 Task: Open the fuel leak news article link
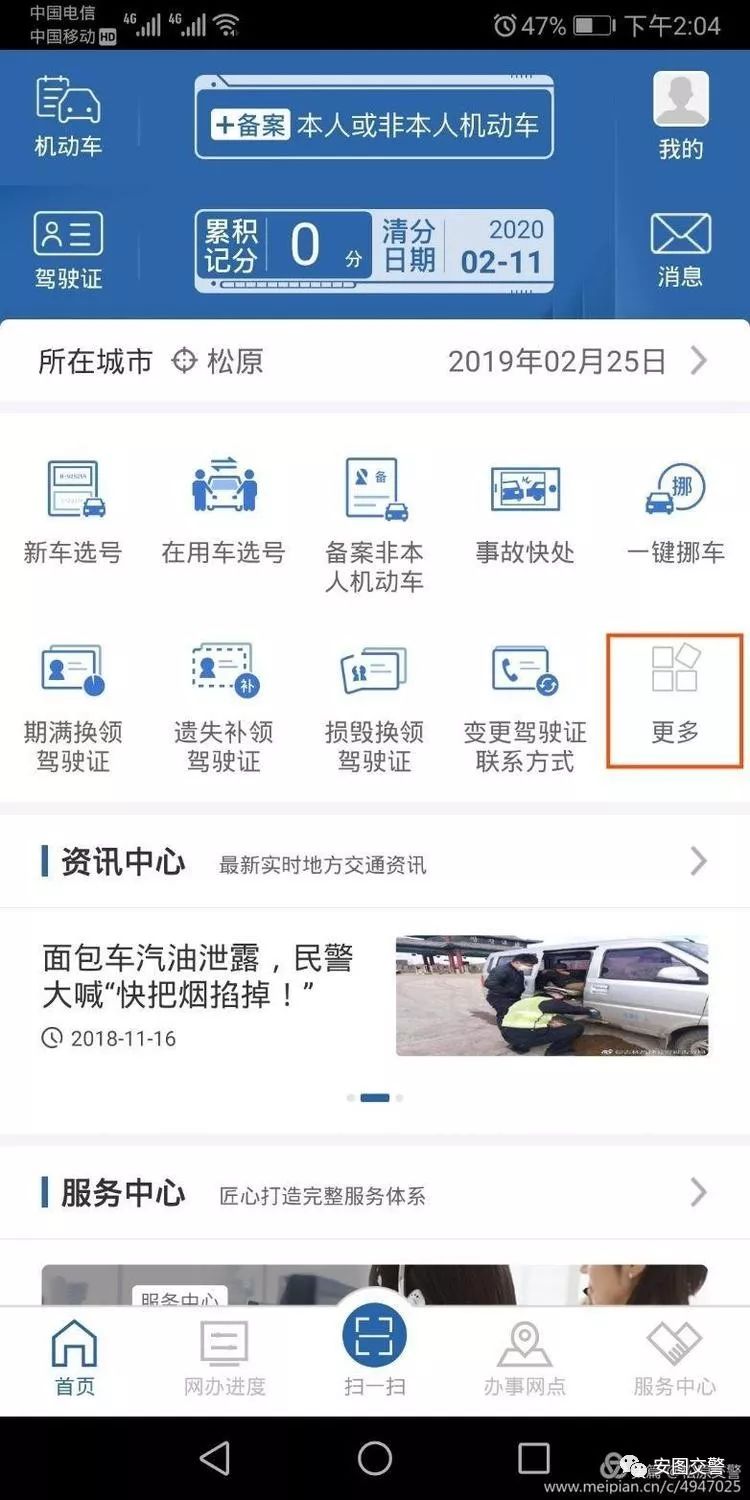(375, 990)
